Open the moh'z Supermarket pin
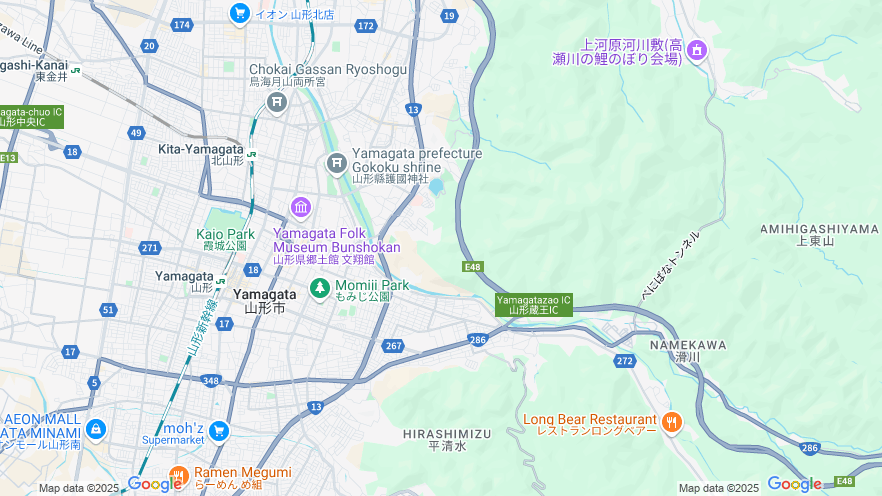This screenshot has height=496, width=882. (218, 431)
